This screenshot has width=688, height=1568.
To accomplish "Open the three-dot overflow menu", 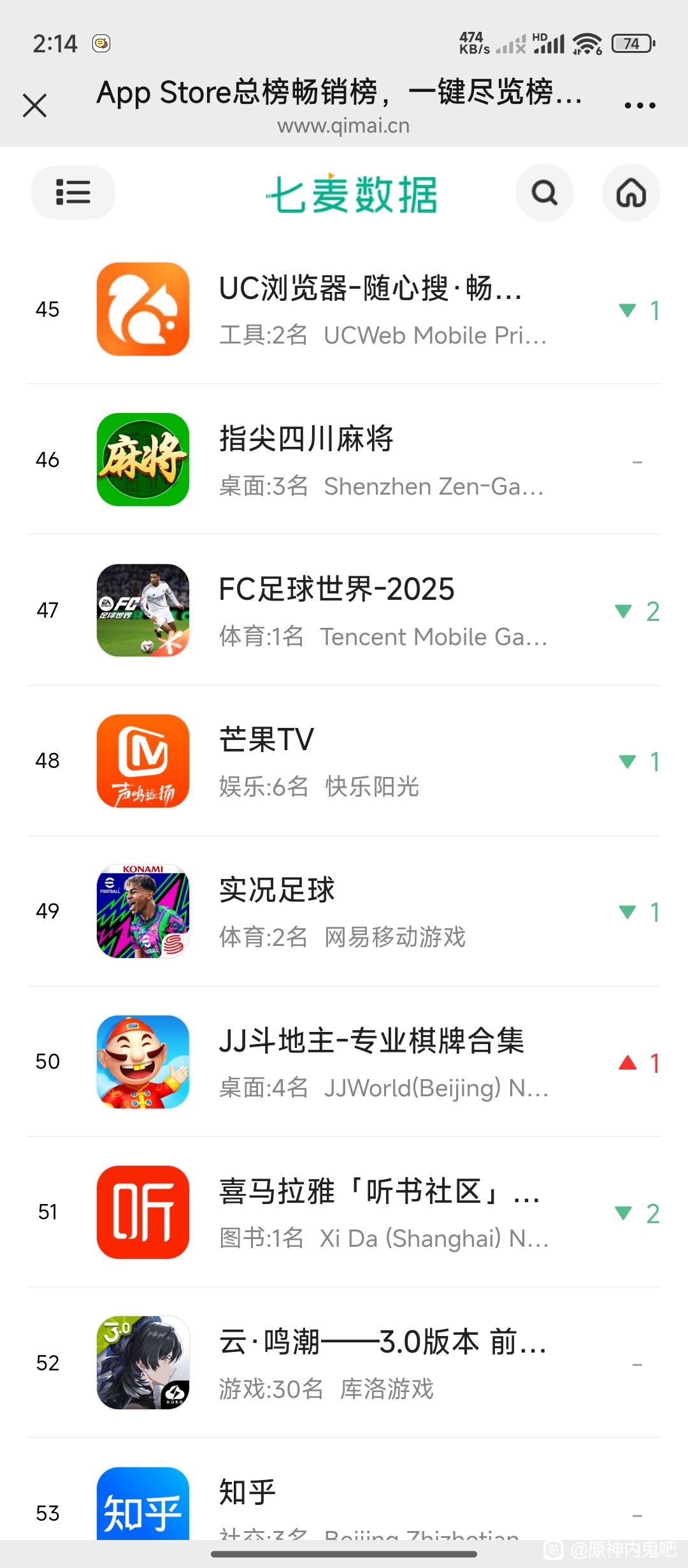I will coord(640,105).
